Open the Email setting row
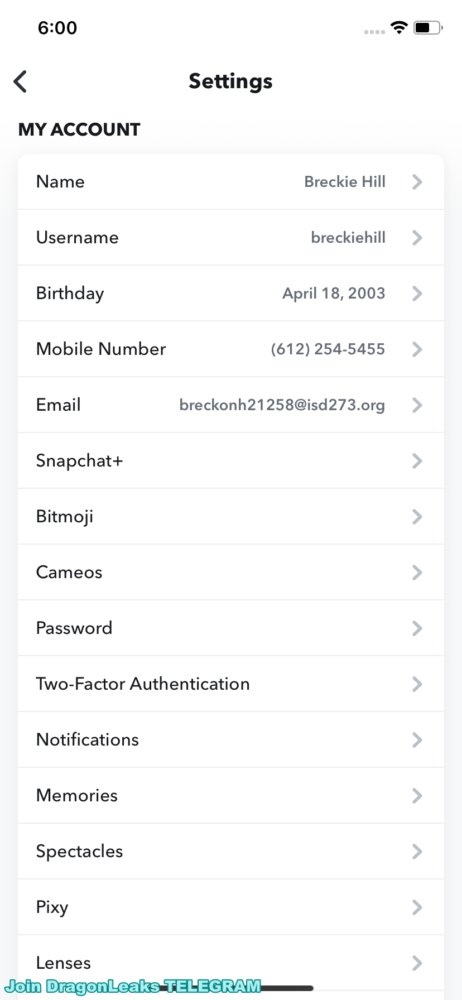The image size is (462, 1000). click(x=230, y=405)
